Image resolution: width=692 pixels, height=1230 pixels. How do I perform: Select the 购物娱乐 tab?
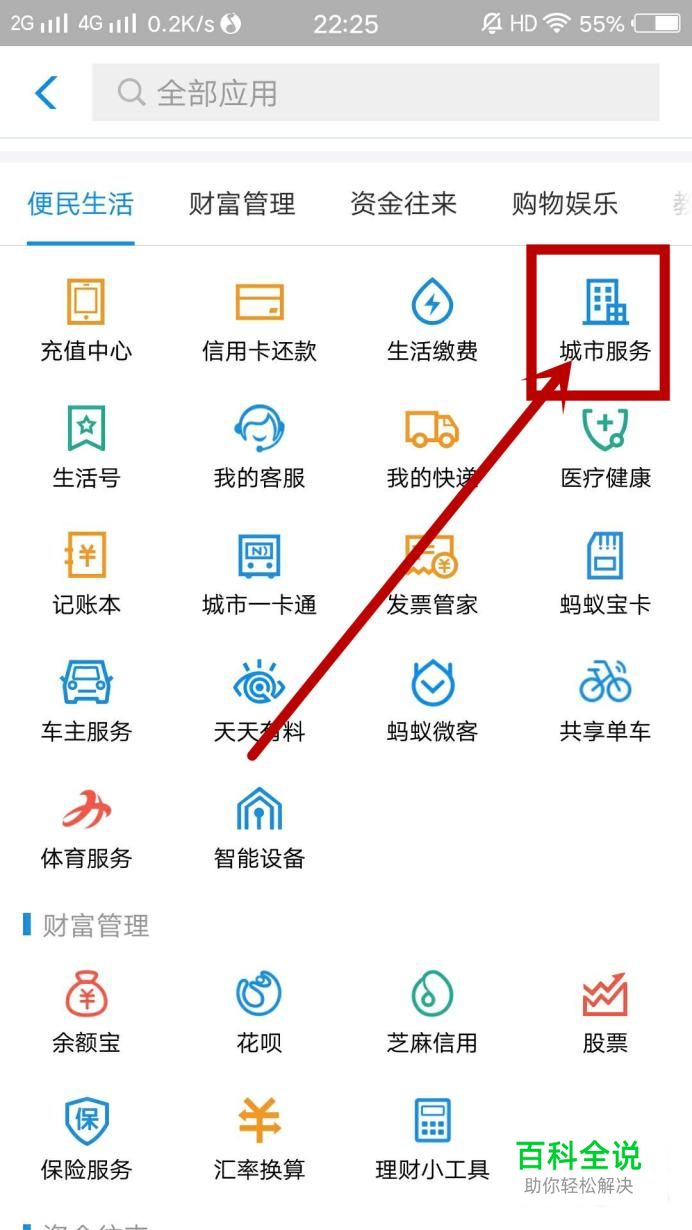pos(564,205)
